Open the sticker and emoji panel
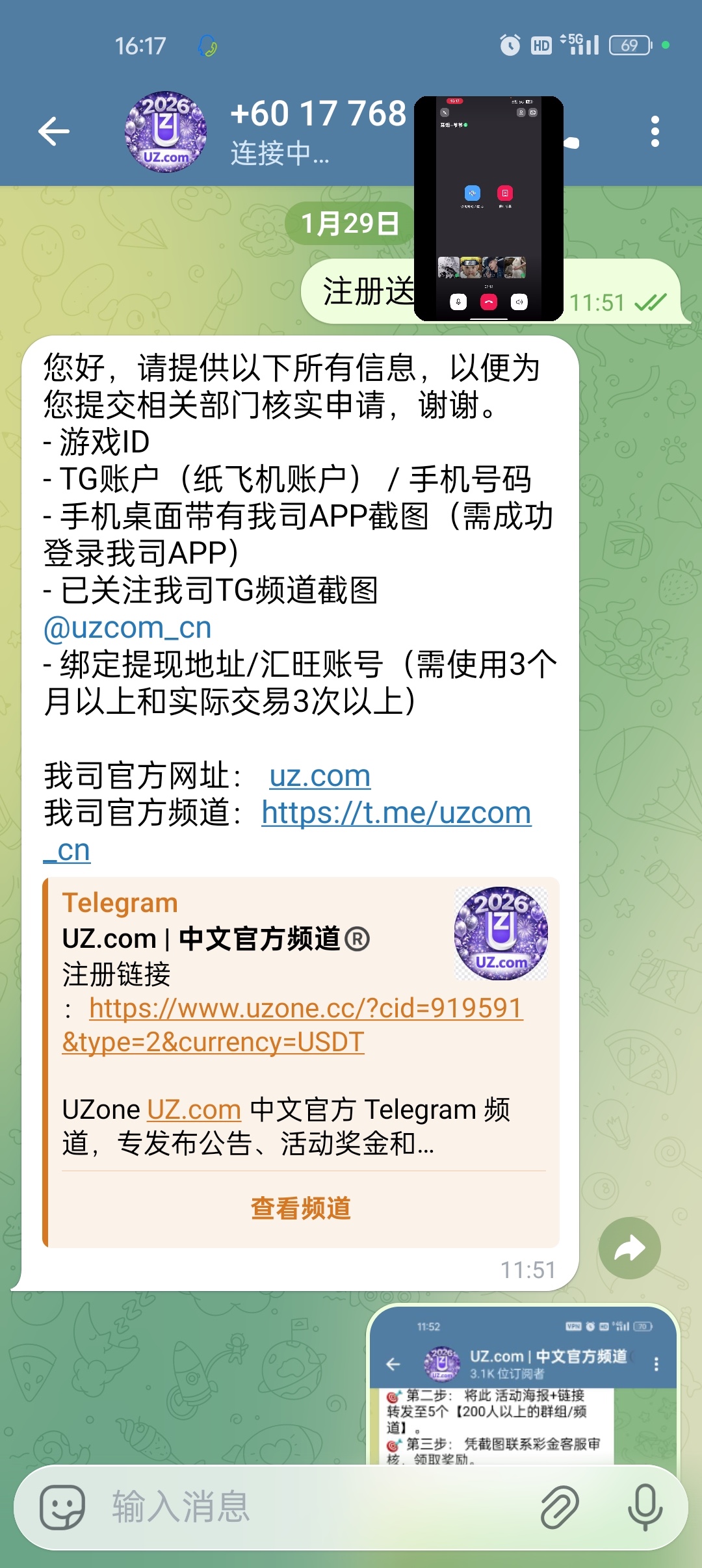The width and height of the screenshot is (702, 1568). coord(62,1507)
